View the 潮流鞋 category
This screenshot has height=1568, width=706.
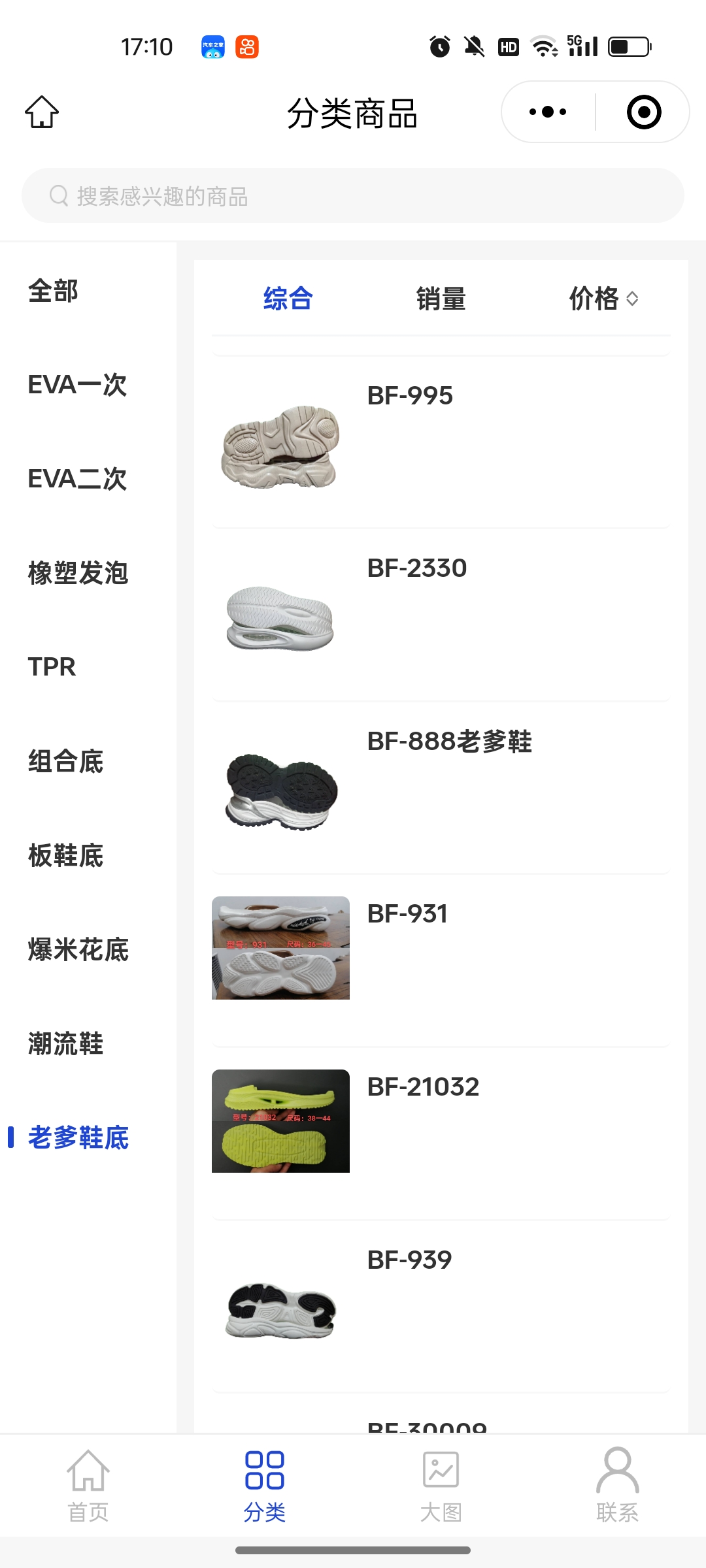tap(65, 1044)
